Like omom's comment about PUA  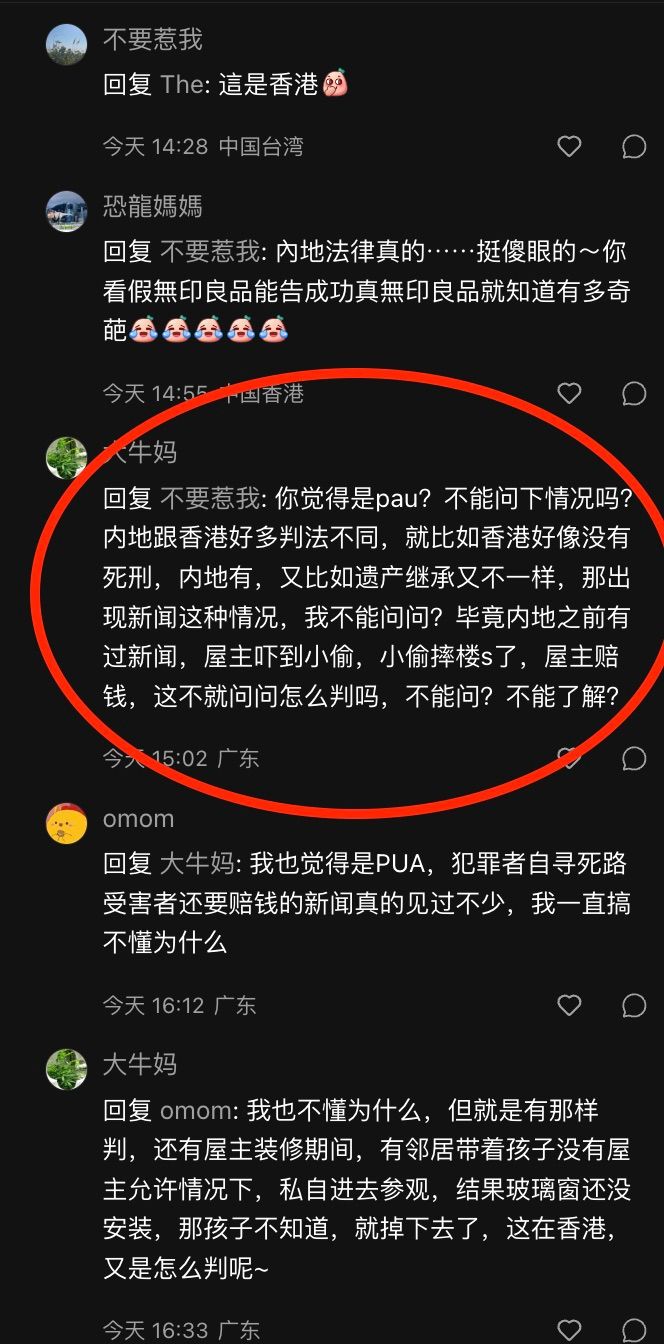(569, 1005)
